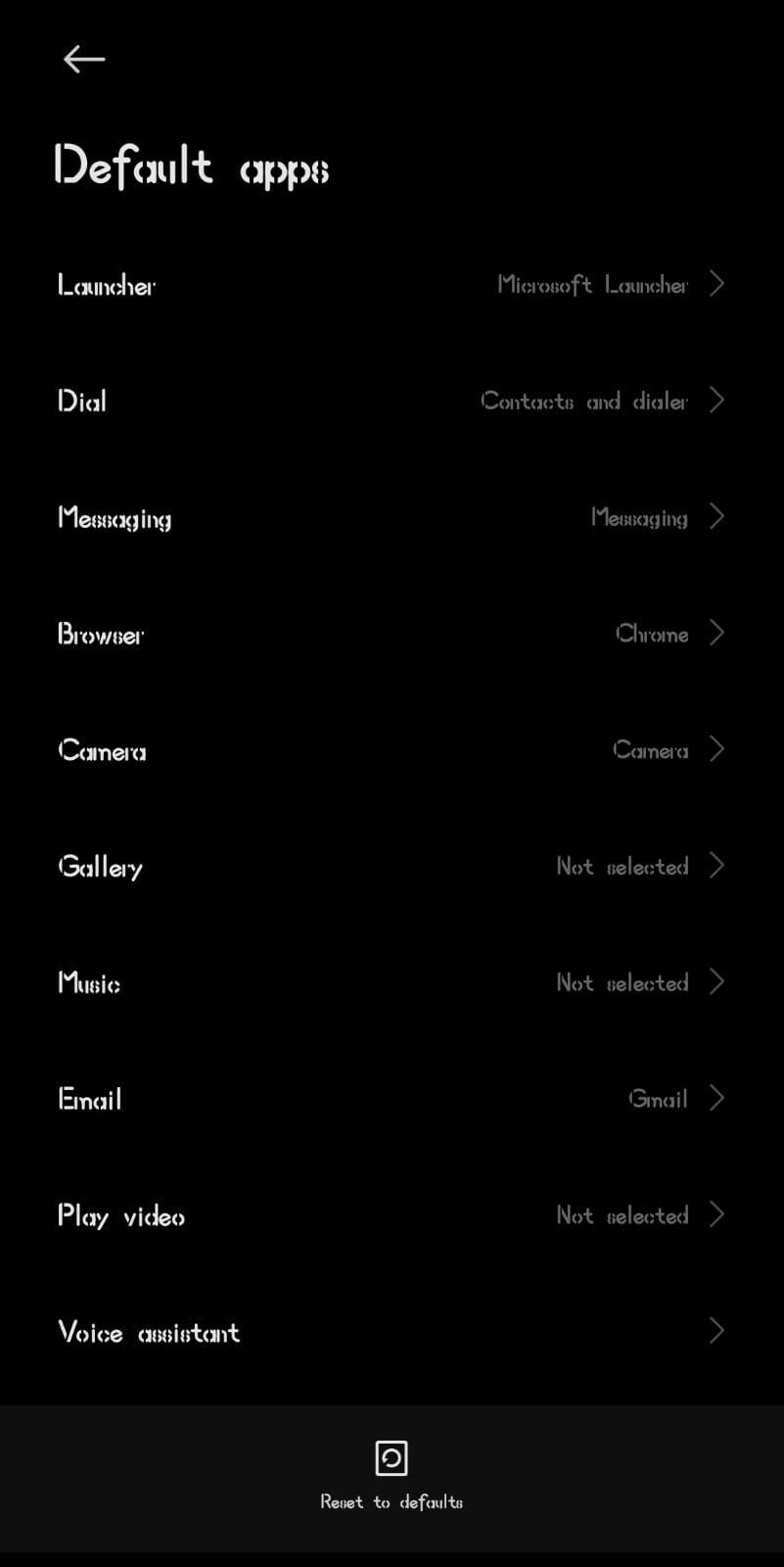Open the Launcher default app setting
Viewport: 784px width, 1567px height.
(392, 285)
